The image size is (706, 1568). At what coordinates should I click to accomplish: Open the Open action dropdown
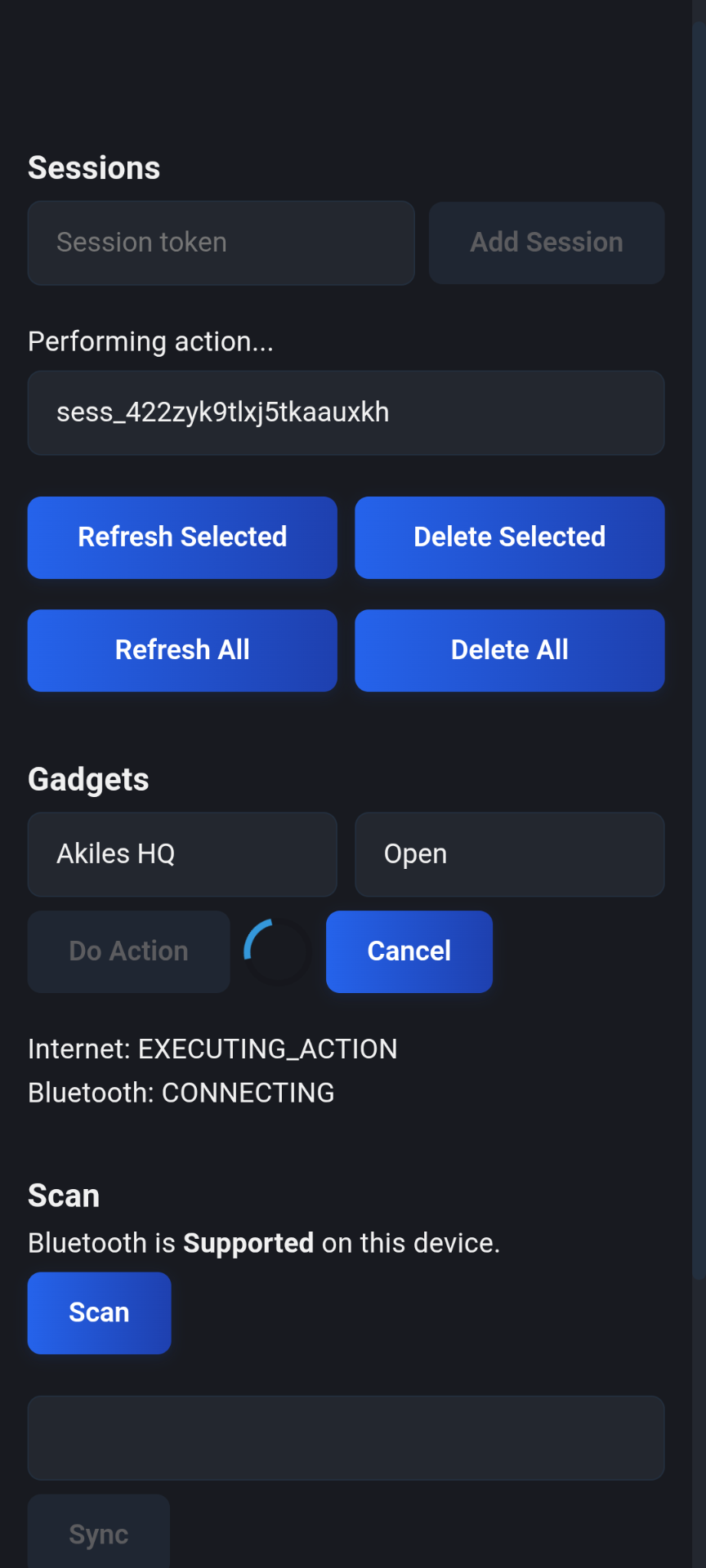pos(509,854)
